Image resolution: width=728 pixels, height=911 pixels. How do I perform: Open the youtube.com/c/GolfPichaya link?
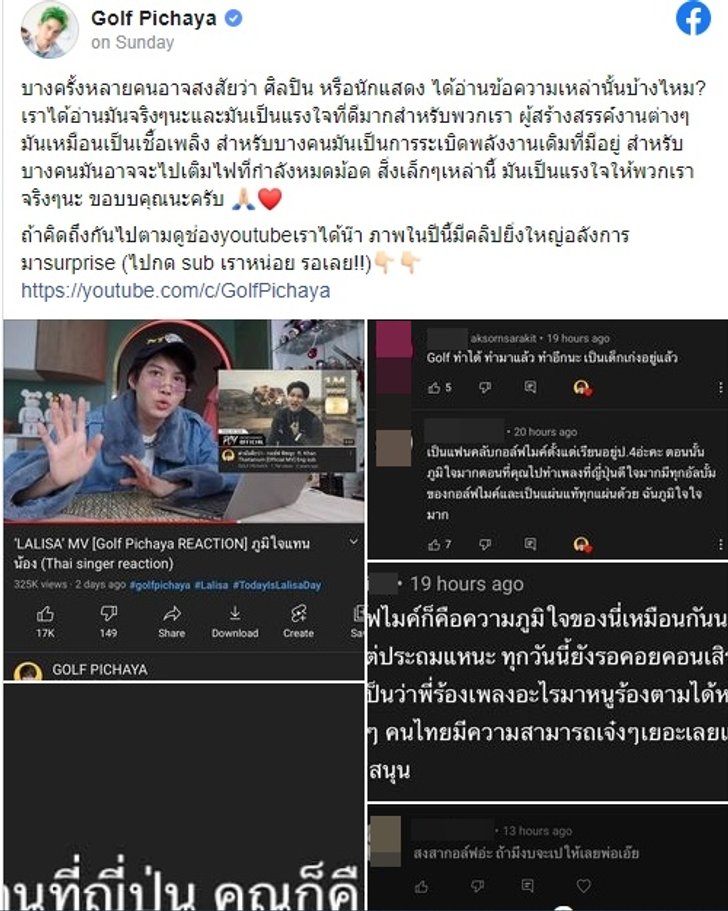point(175,291)
